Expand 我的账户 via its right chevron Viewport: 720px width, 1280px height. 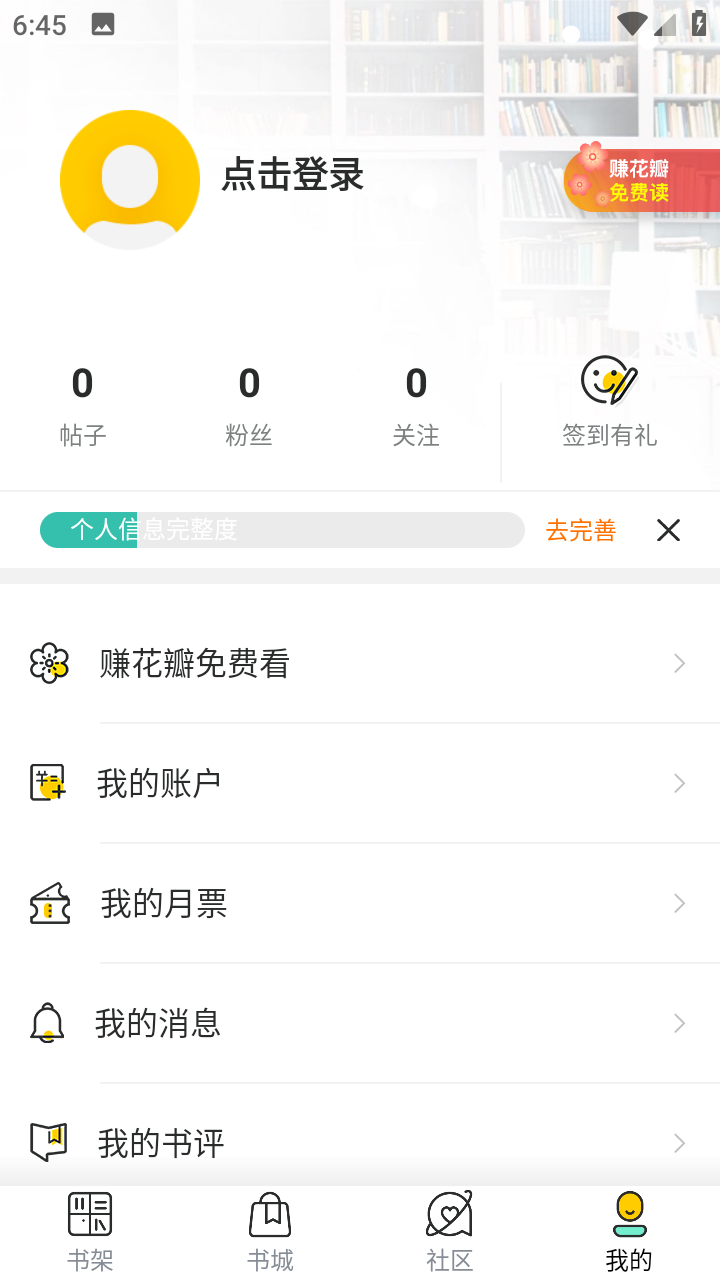(x=679, y=783)
